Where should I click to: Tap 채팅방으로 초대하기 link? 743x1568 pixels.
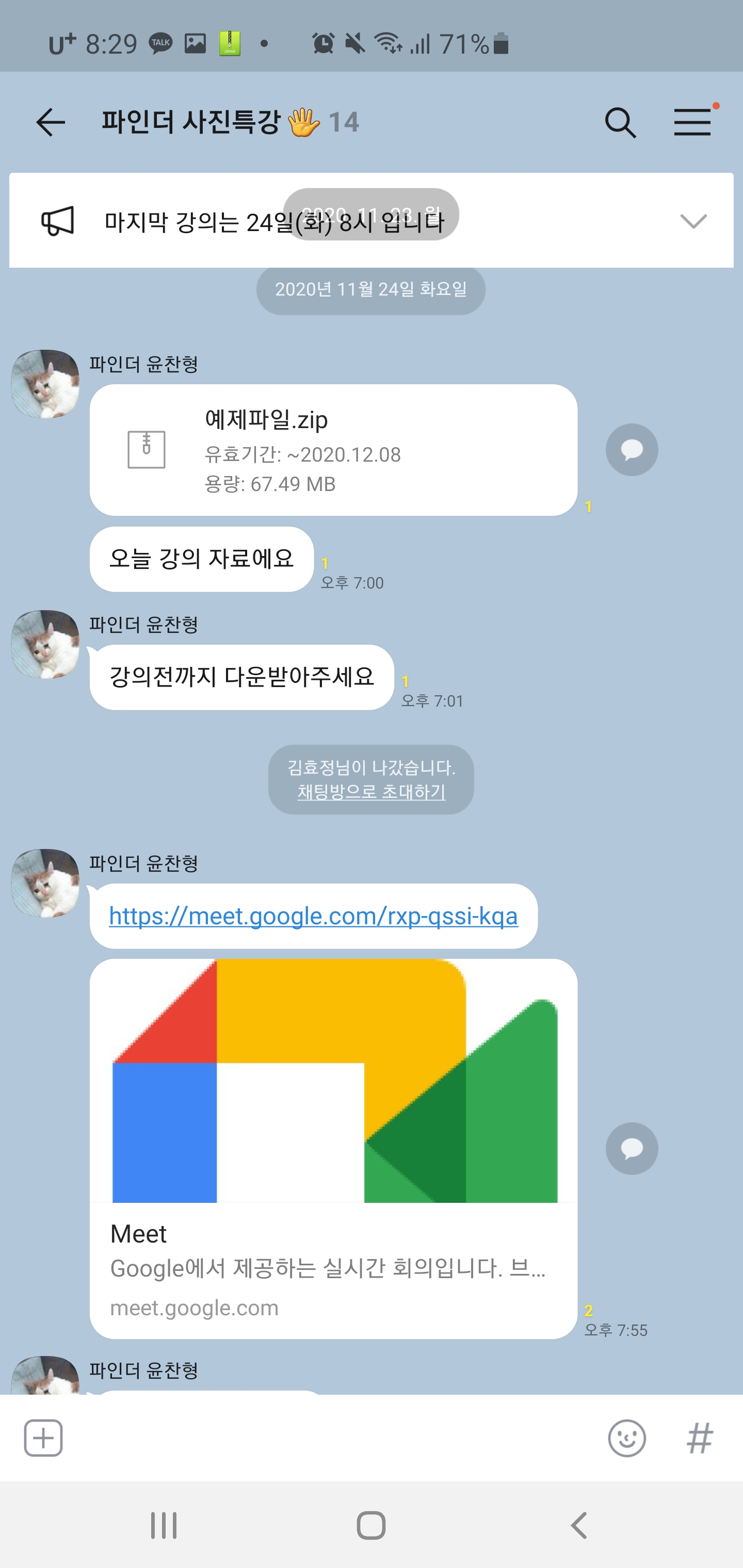[x=371, y=792]
